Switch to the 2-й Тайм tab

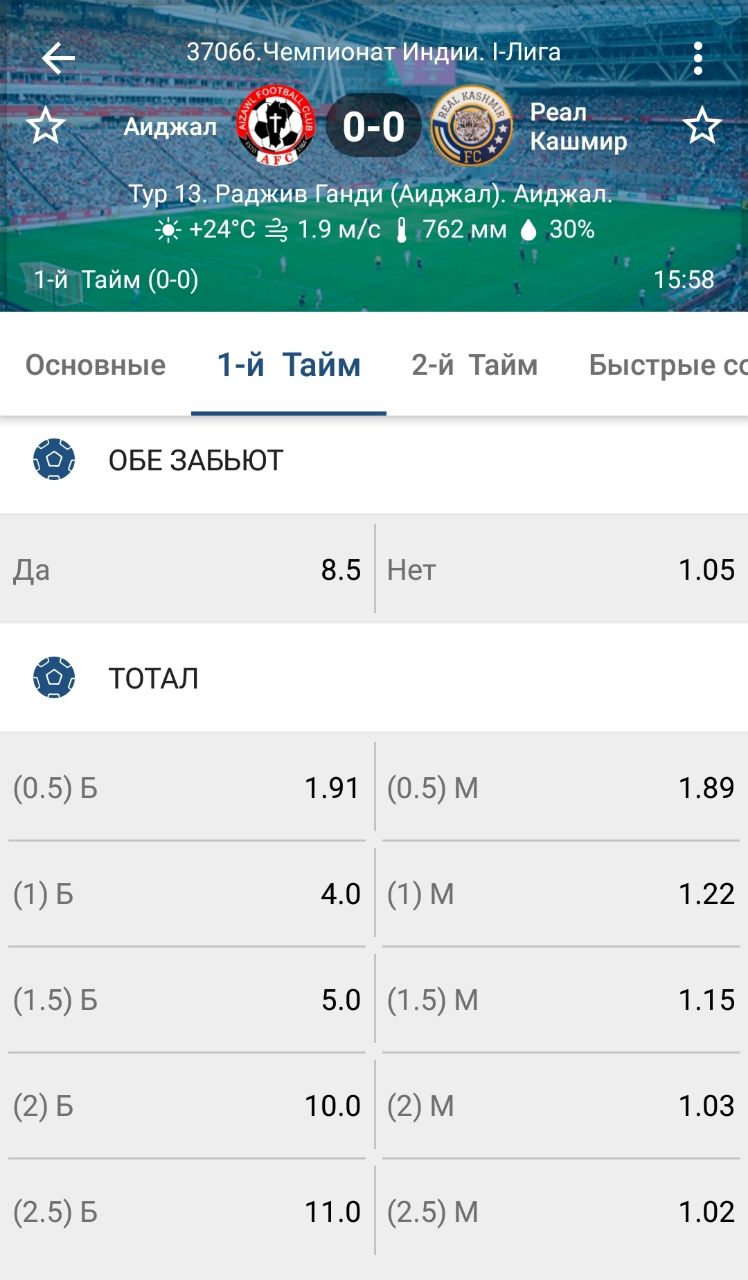pos(474,365)
